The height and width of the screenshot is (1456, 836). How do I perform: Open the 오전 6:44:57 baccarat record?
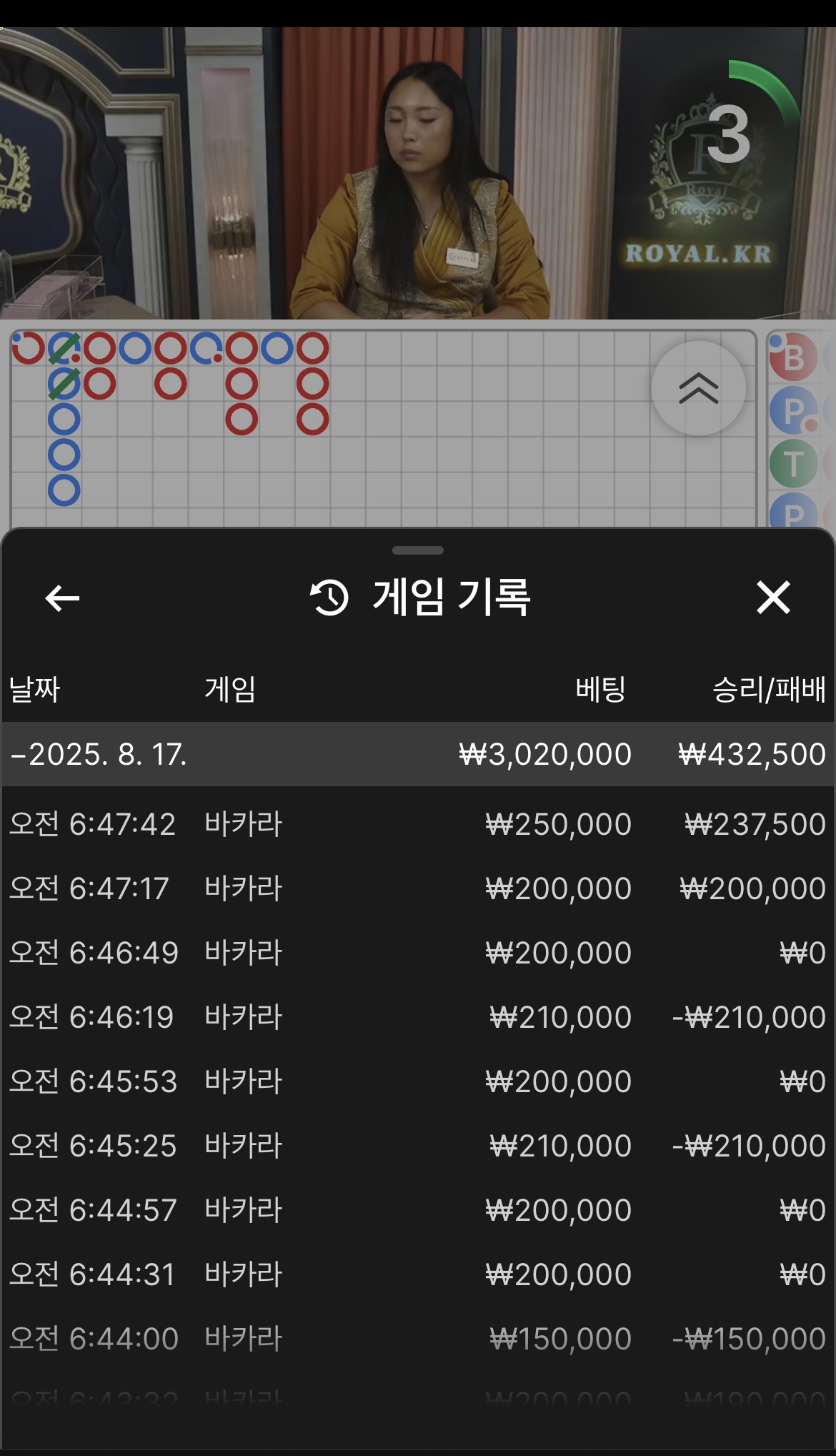418,1210
